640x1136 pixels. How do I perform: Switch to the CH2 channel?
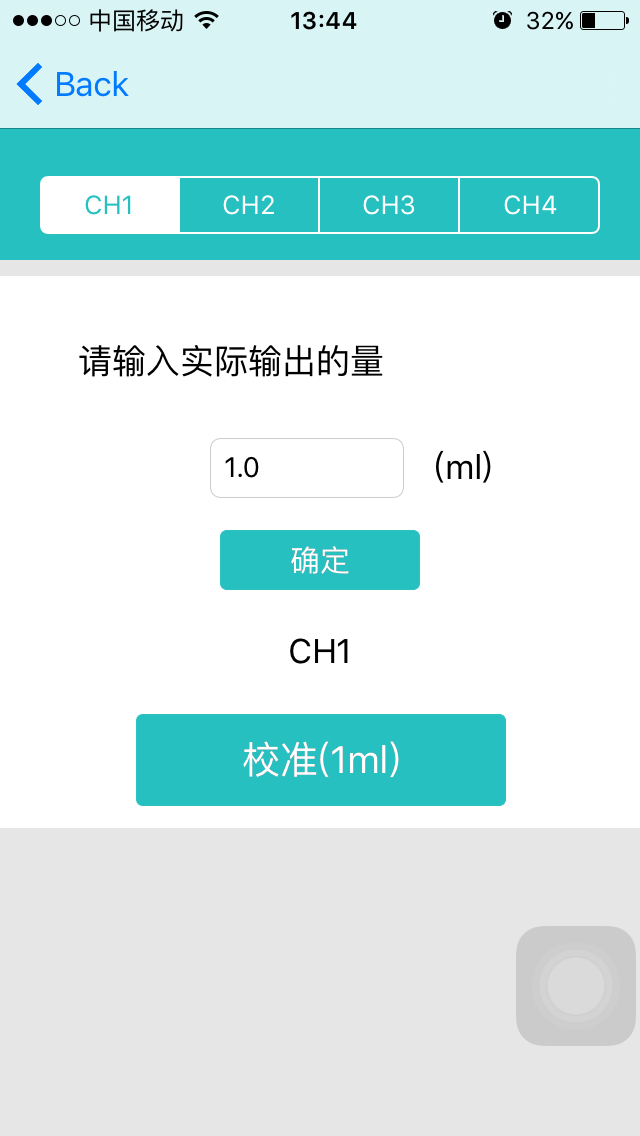click(x=249, y=205)
